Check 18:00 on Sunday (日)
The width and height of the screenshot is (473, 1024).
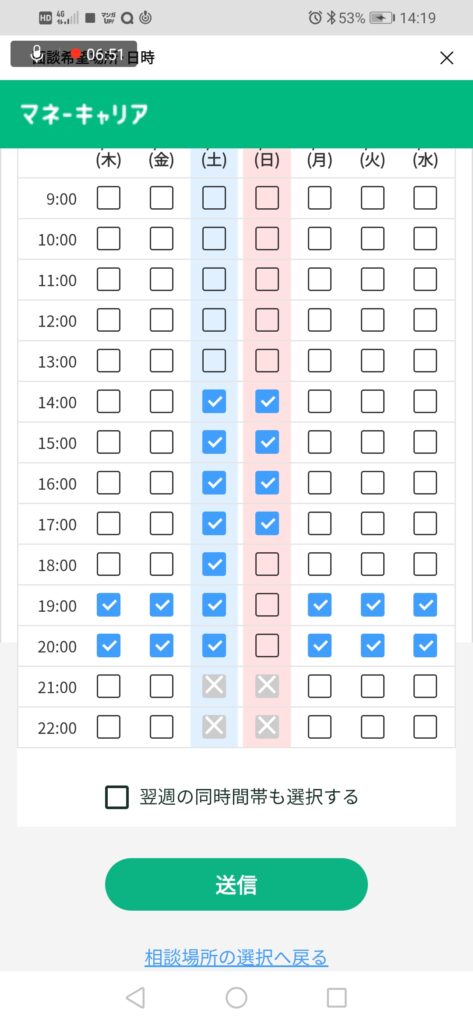(x=267, y=565)
